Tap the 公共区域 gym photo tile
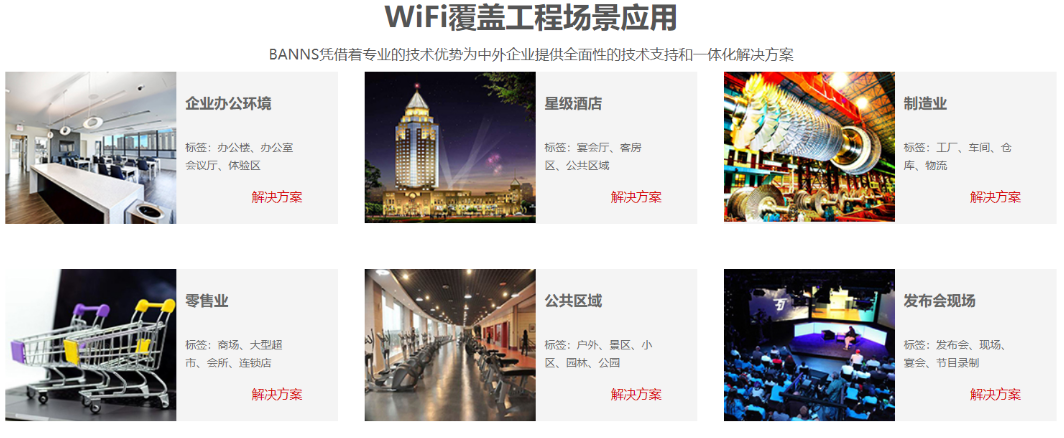The height and width of the screenshot is (438, 1064). [x=450, y=345]
